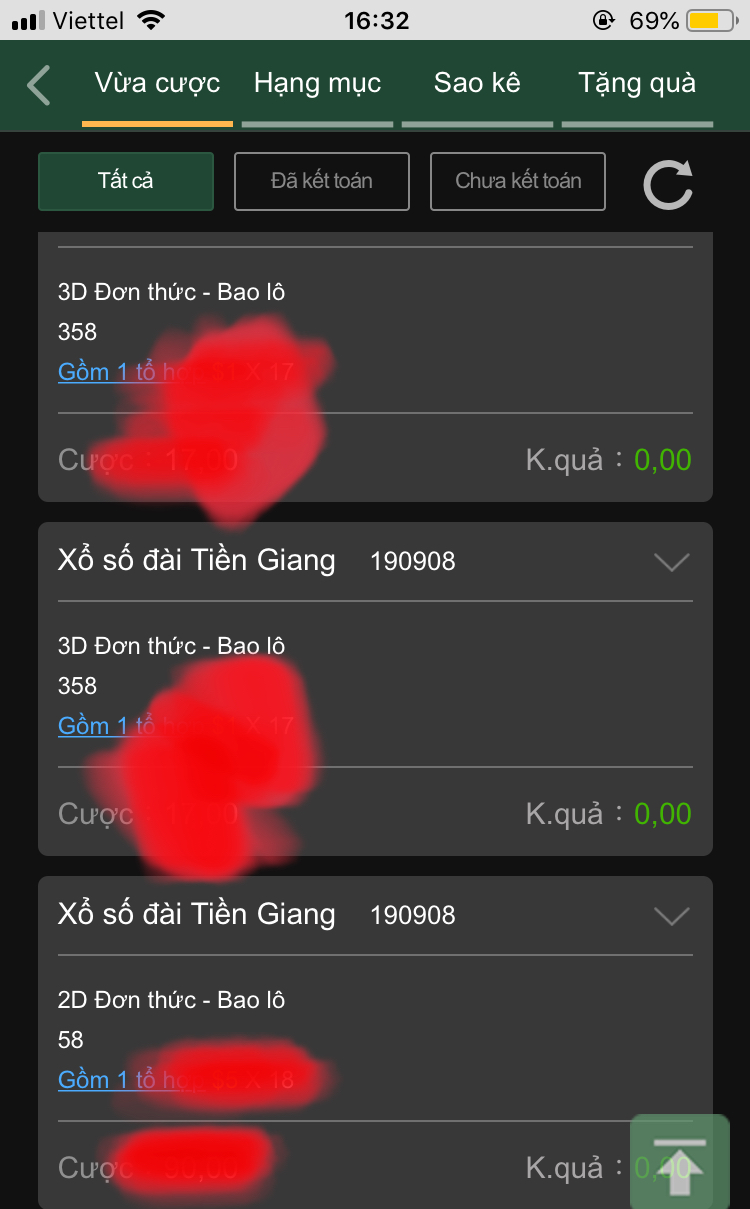Switch to the Tặng quà tab
The image size is (750, 1209).
coord(637,84)
